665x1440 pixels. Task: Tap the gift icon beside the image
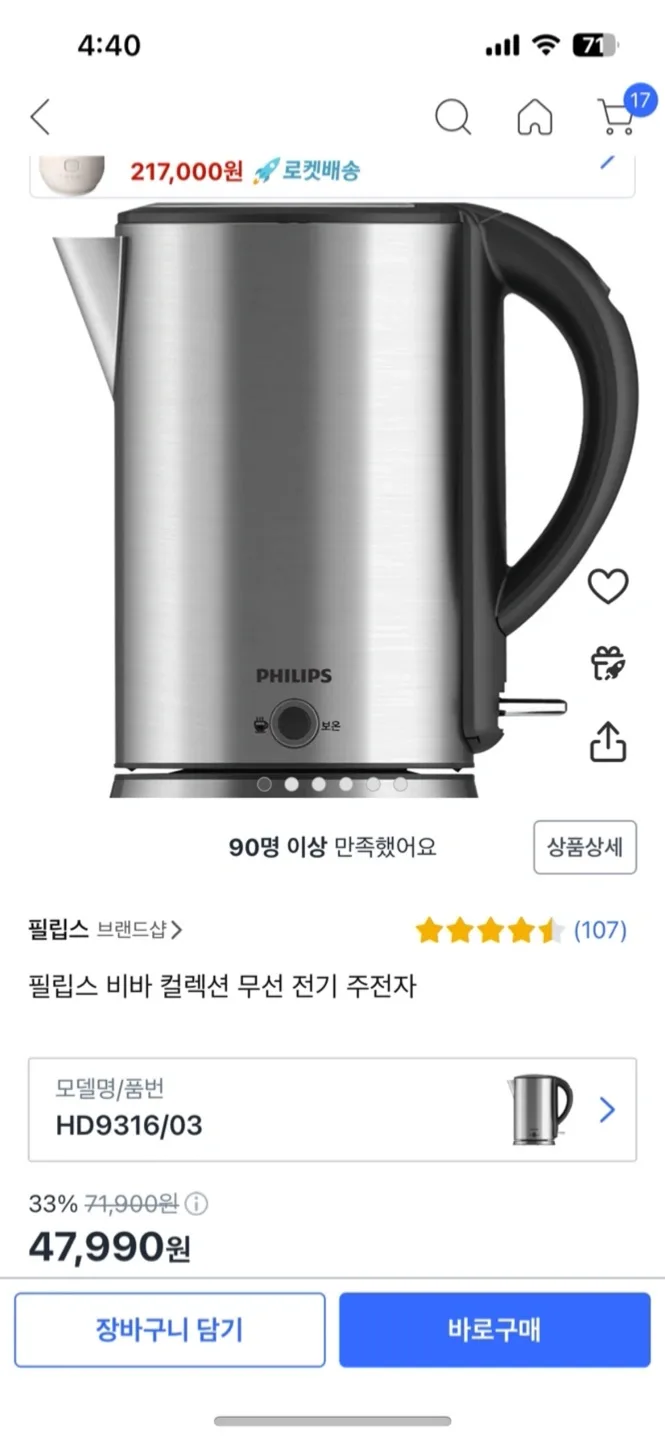tap(607, 663)
